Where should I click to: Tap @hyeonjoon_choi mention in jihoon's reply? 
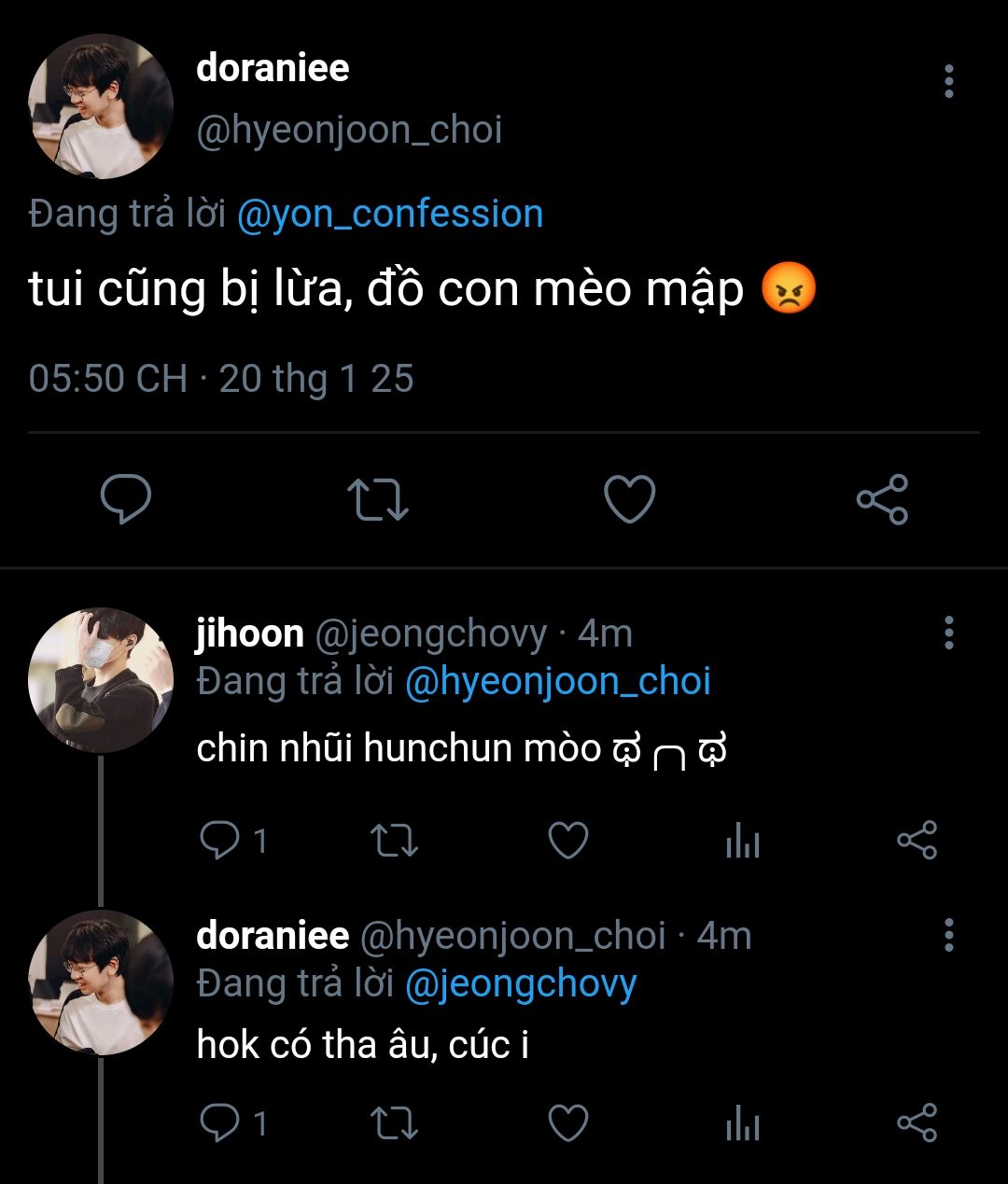pyautogui.click(x=557, y=681)
